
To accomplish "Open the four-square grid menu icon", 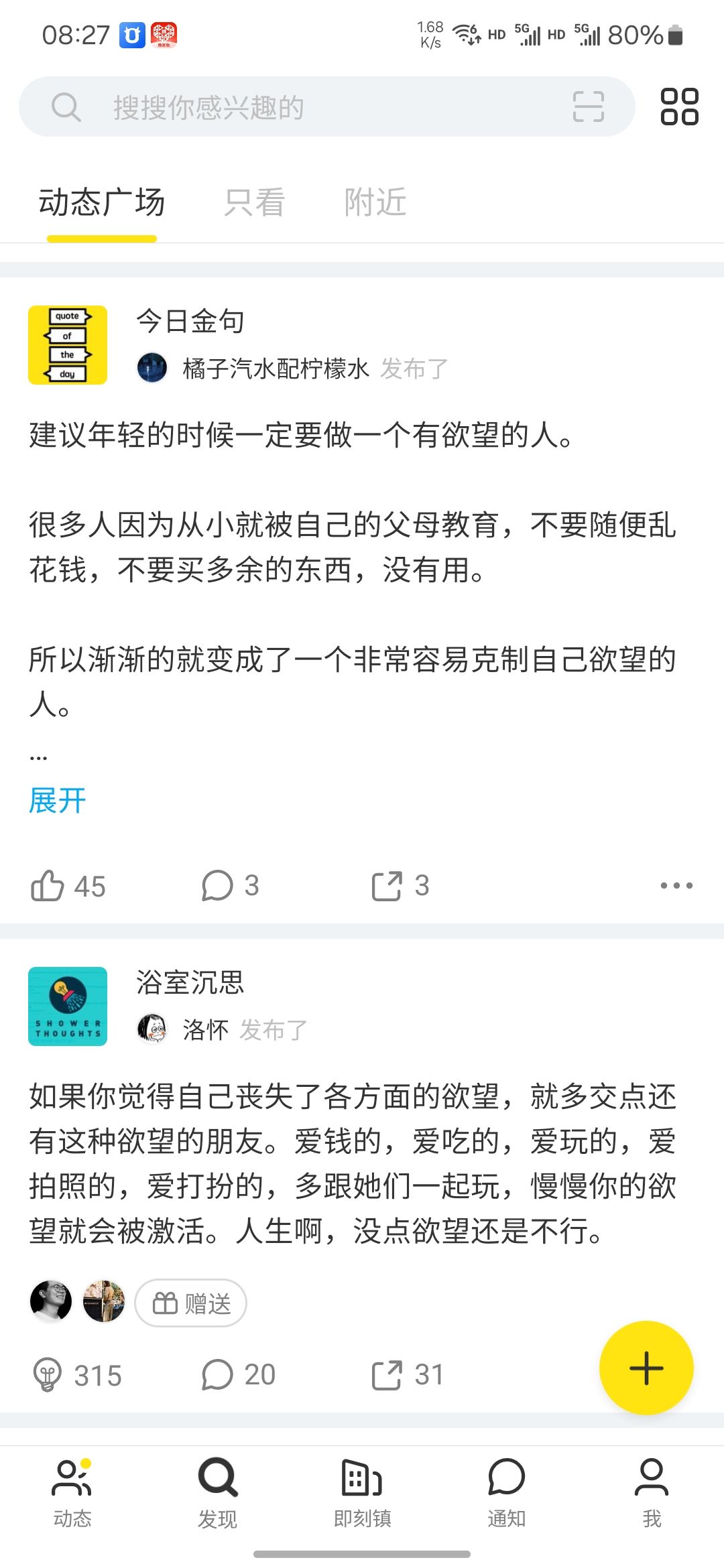I will click(x=679, y=107).
